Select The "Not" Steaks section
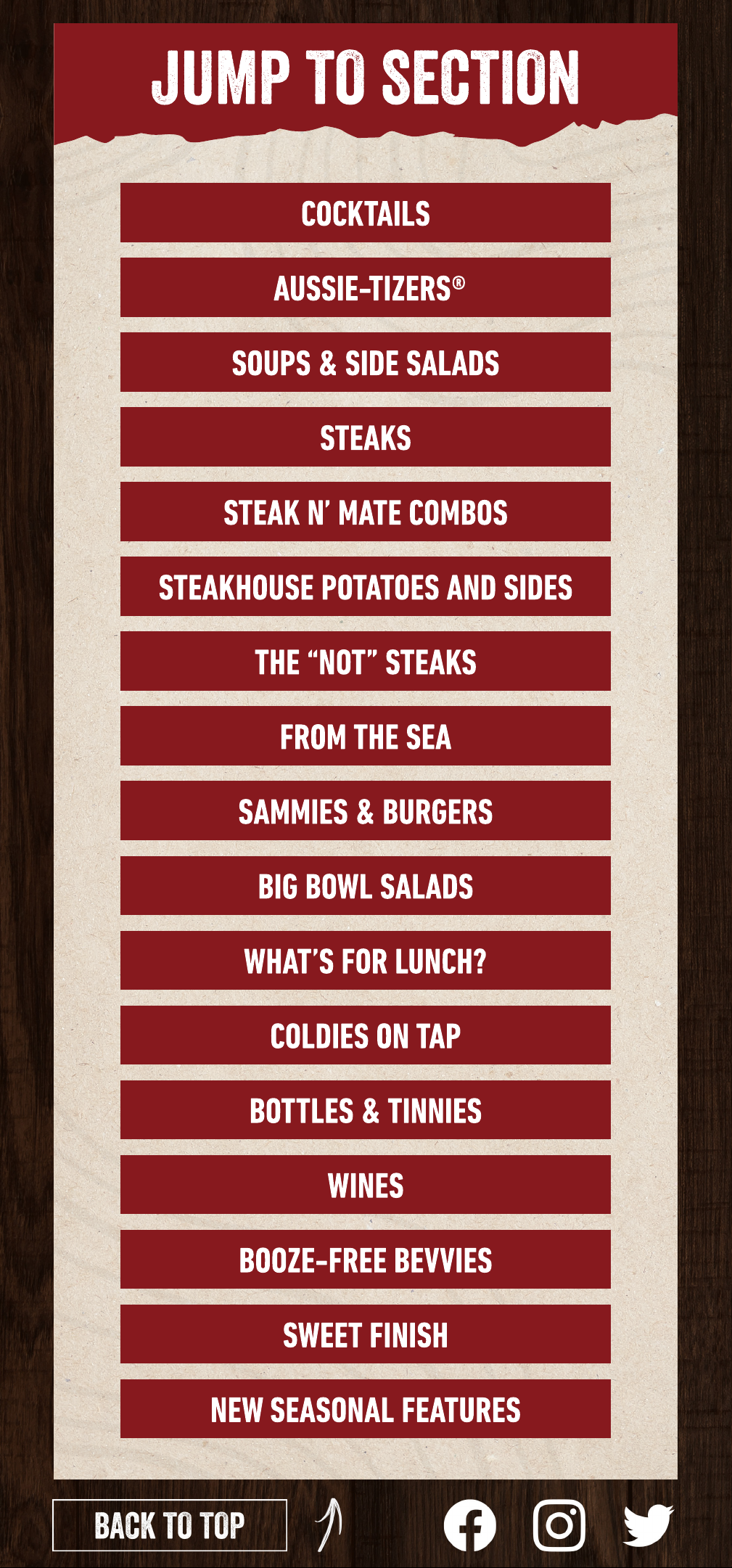Viewport: 732px width, 1568px height. 365,662
